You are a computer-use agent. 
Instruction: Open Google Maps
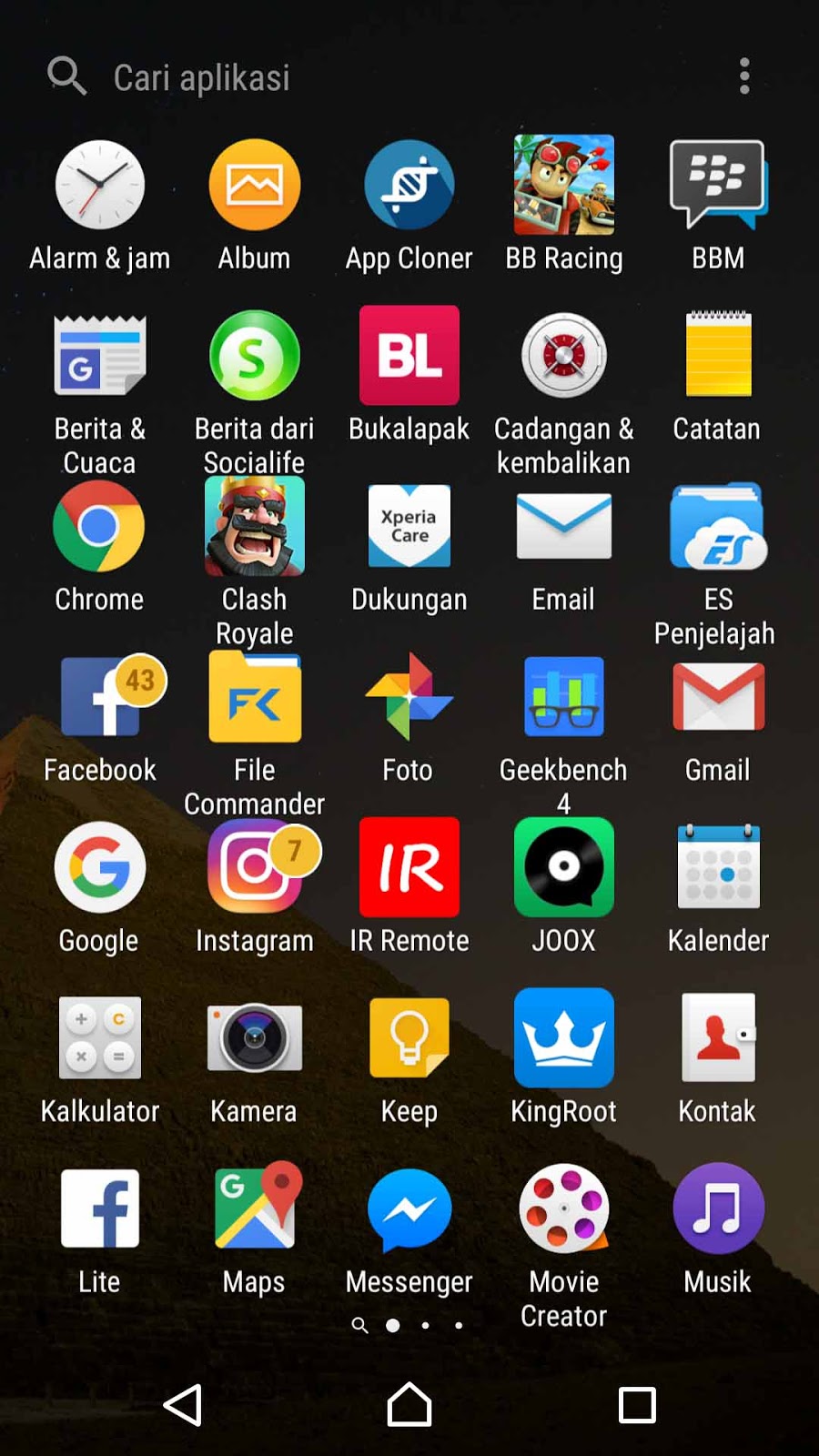[255, 1209]
